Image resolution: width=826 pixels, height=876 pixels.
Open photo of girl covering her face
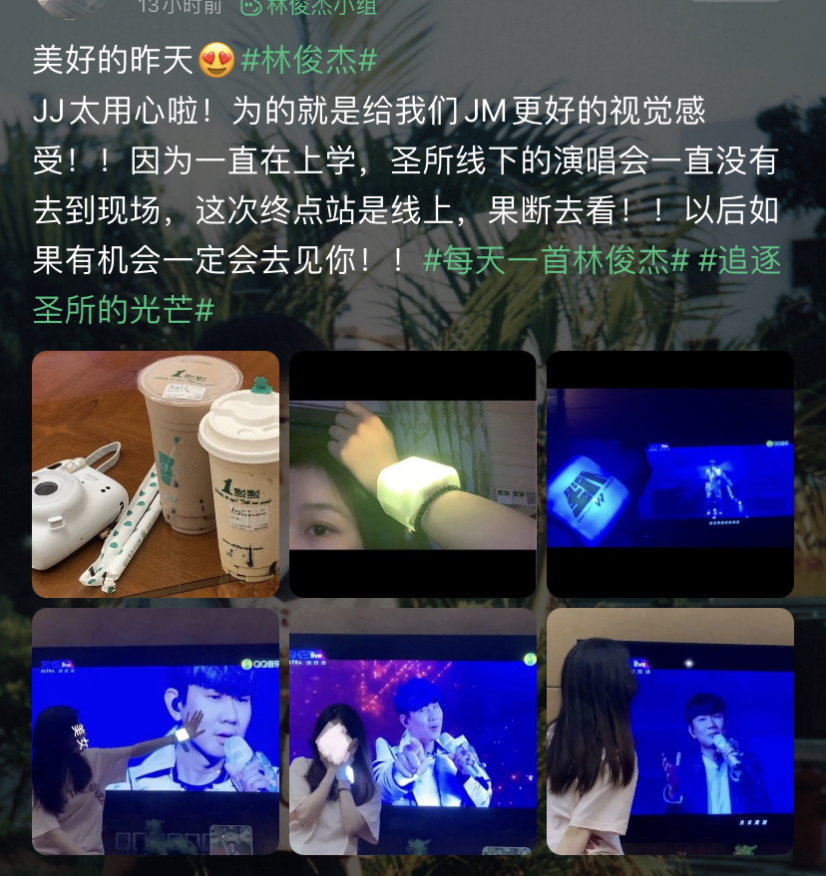tap(413, 731)
